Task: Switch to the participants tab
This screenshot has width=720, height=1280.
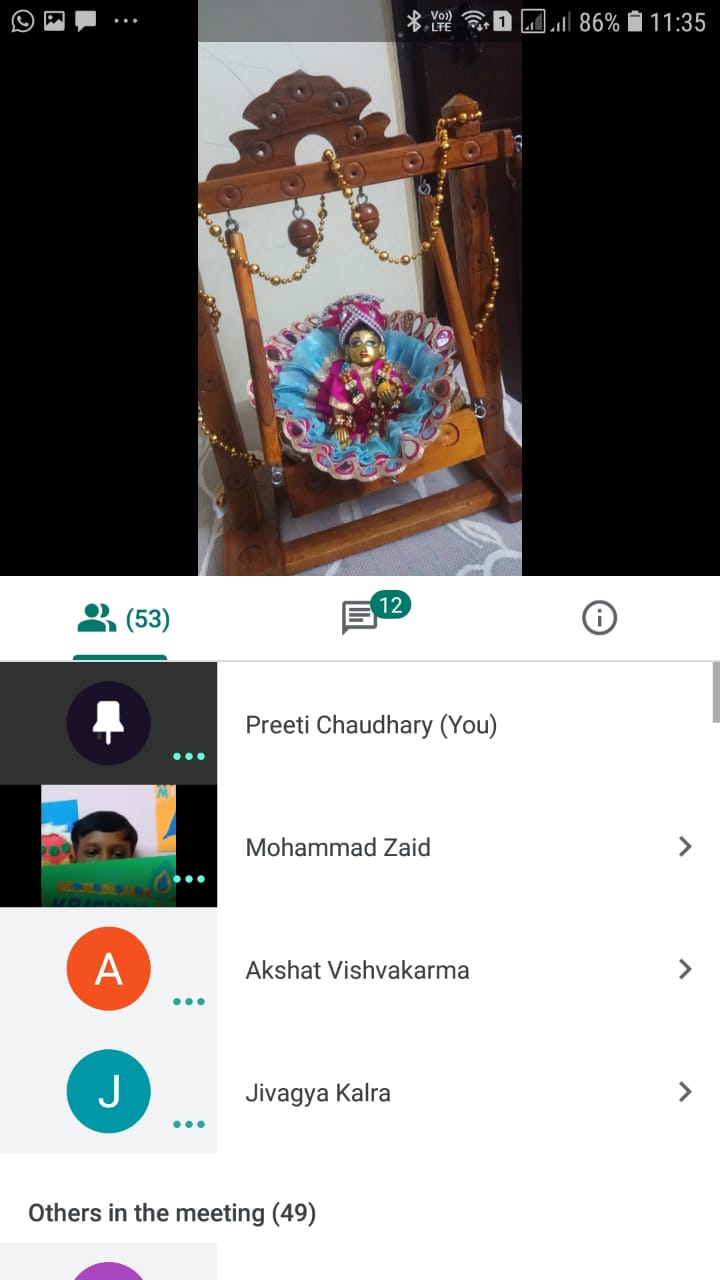Action: [122, 619]
